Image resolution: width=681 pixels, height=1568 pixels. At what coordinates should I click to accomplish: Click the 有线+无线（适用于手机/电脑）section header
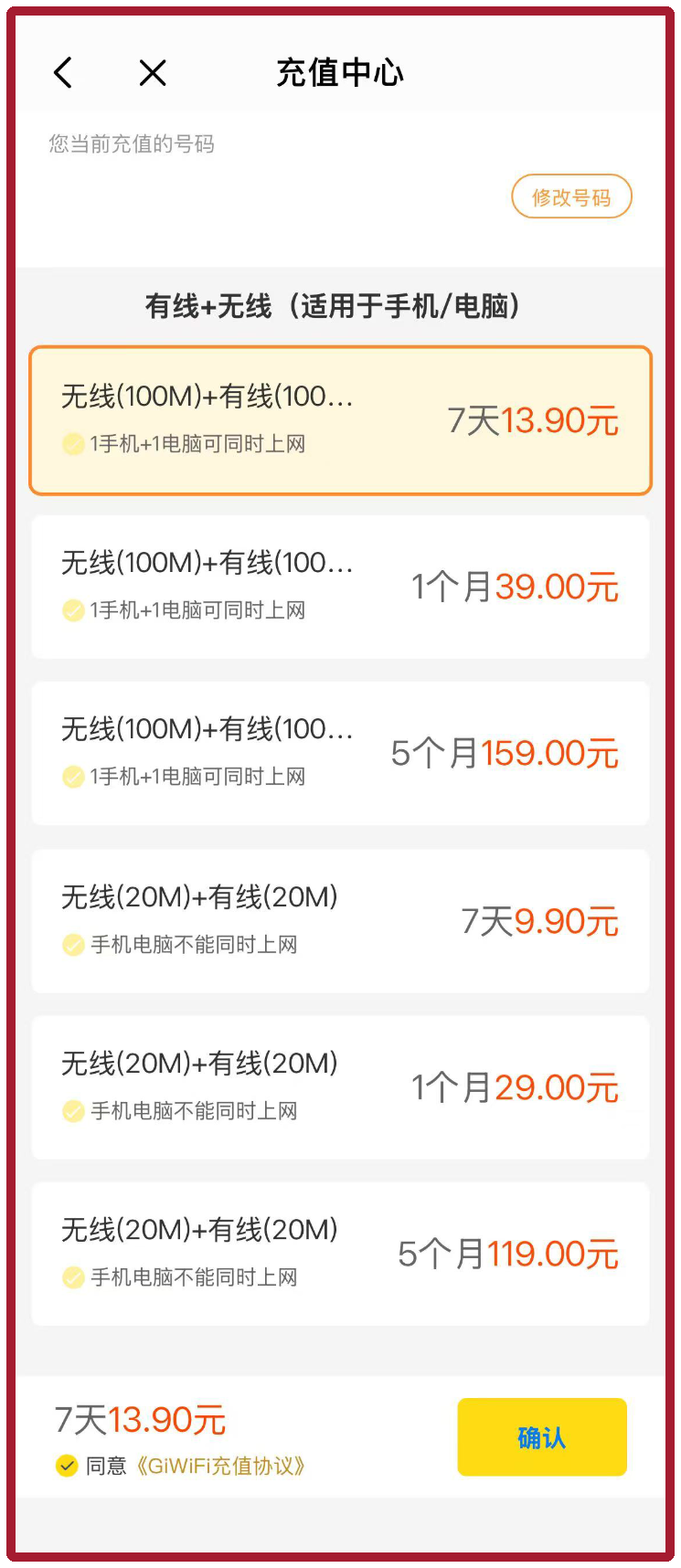(x=340, y=307)
